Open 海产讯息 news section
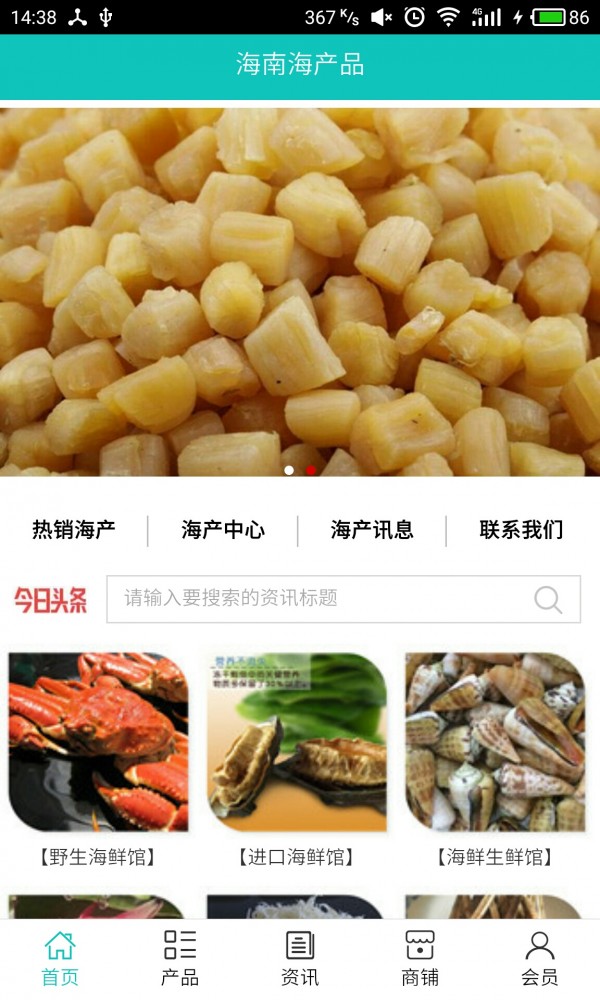 click(372, 530)
